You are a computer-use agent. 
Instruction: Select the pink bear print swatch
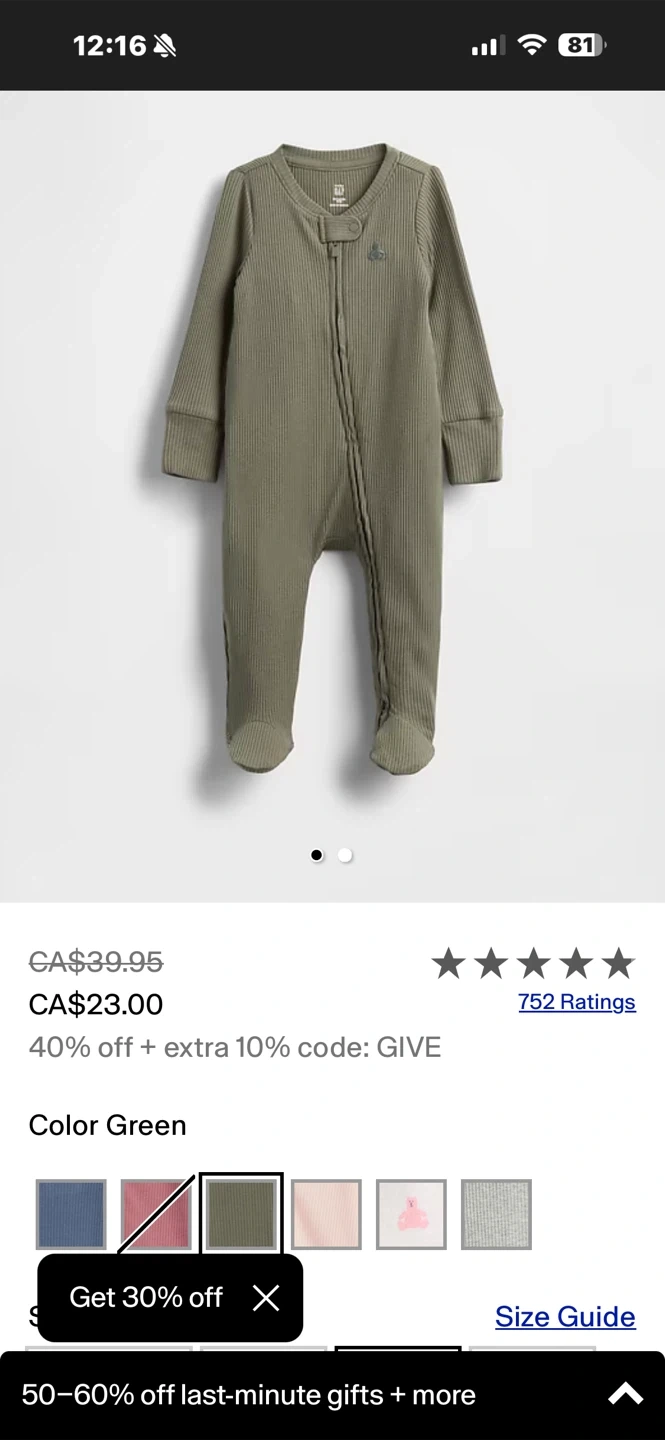pyautogui.click(x=411, y=1214)
